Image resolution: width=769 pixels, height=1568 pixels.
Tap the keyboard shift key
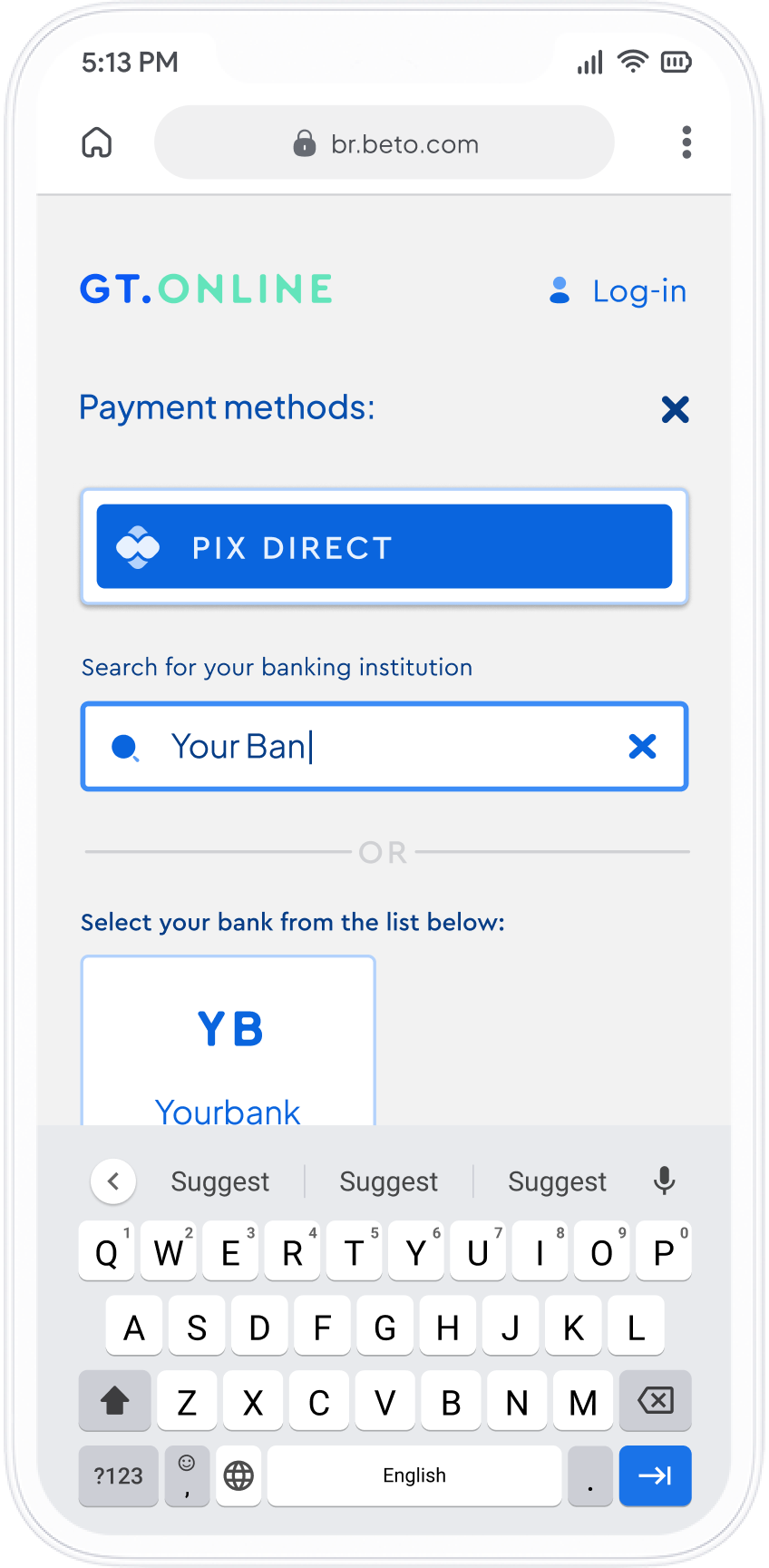(114, 1401)
